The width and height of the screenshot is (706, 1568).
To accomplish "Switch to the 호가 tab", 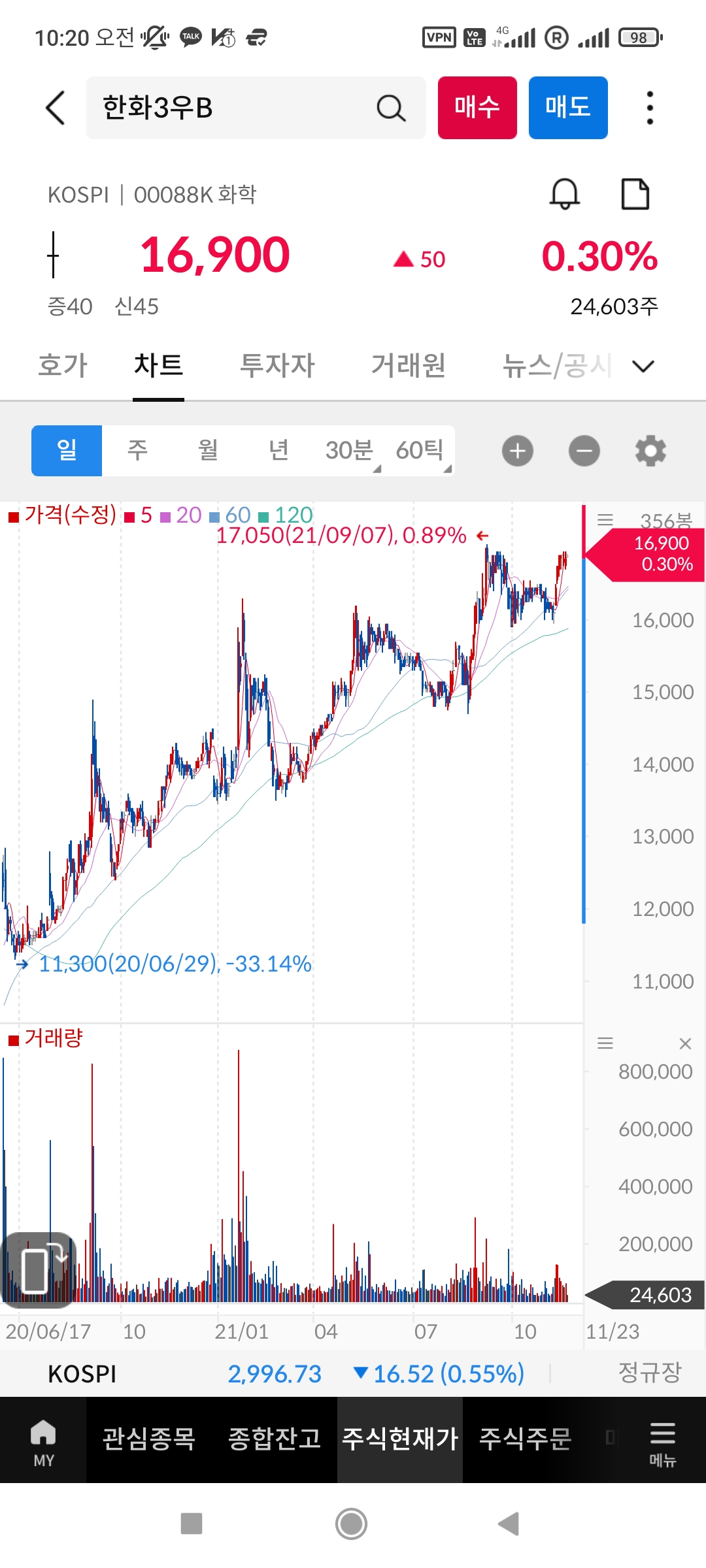I will point(63,365).
